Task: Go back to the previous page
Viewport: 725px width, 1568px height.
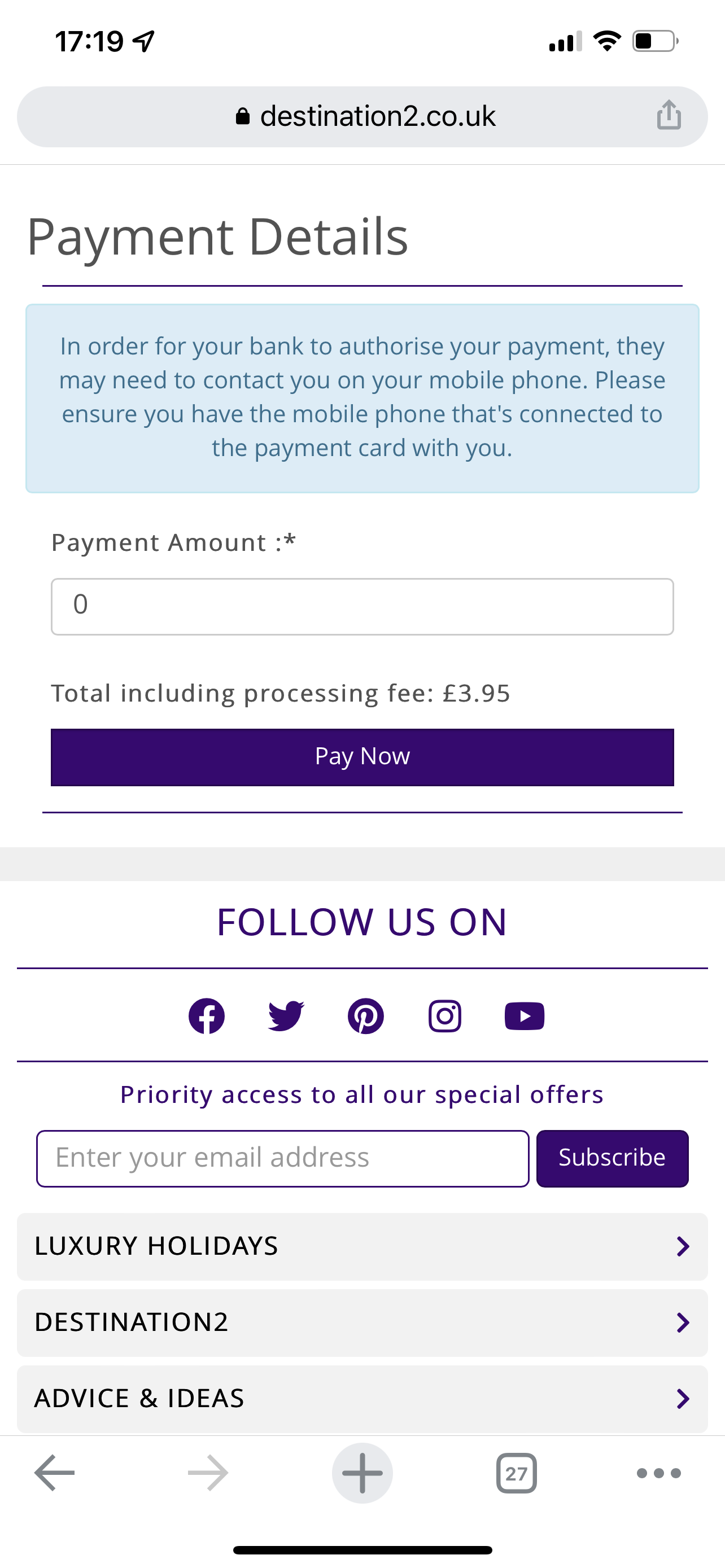Action: click(x=54, y=1473)
